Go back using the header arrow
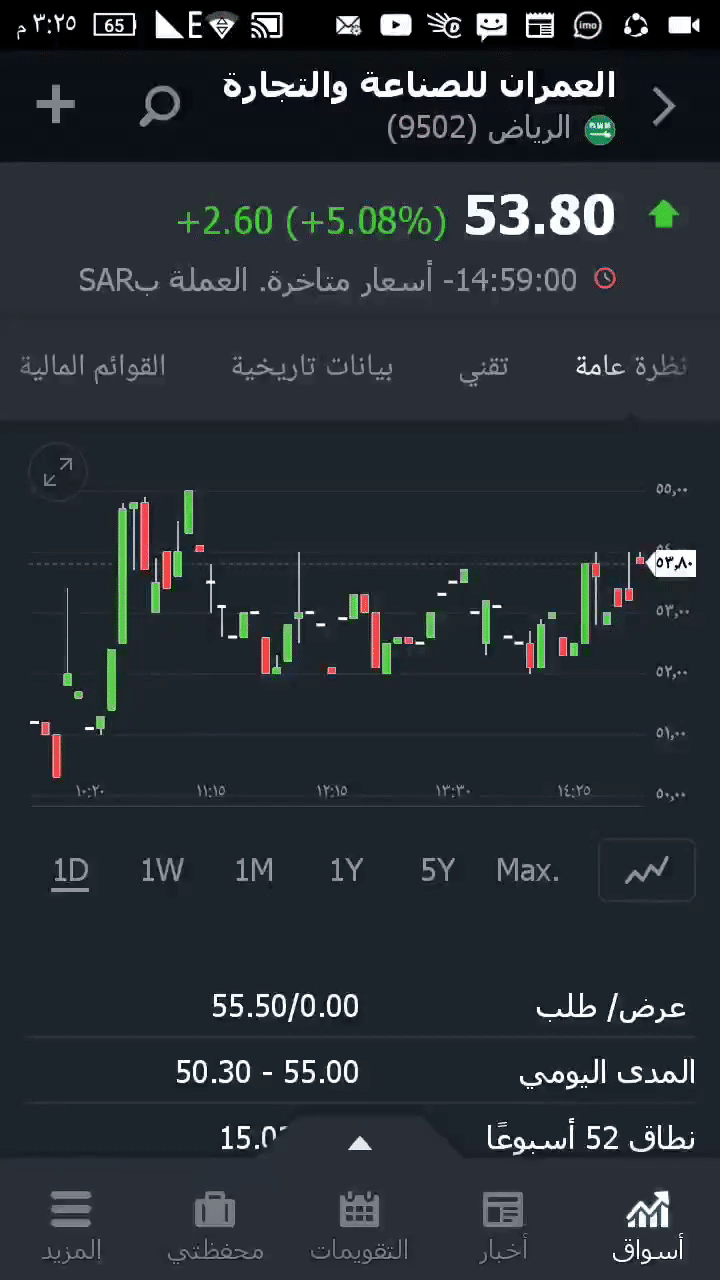Viewport: 720px width, 1280px height. [x=664, y=106]
